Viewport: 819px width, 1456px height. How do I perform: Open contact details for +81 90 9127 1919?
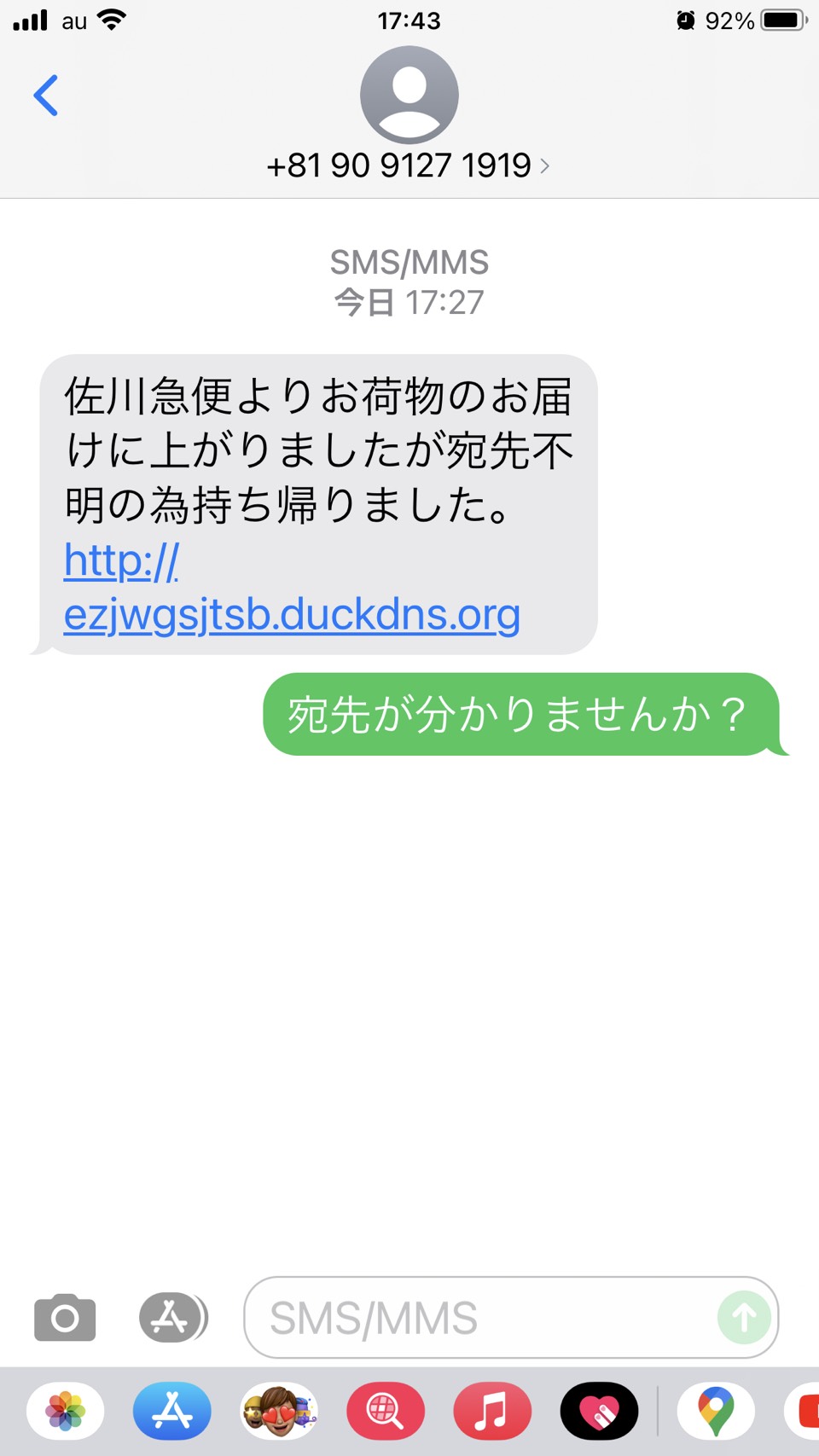(409, 165)
